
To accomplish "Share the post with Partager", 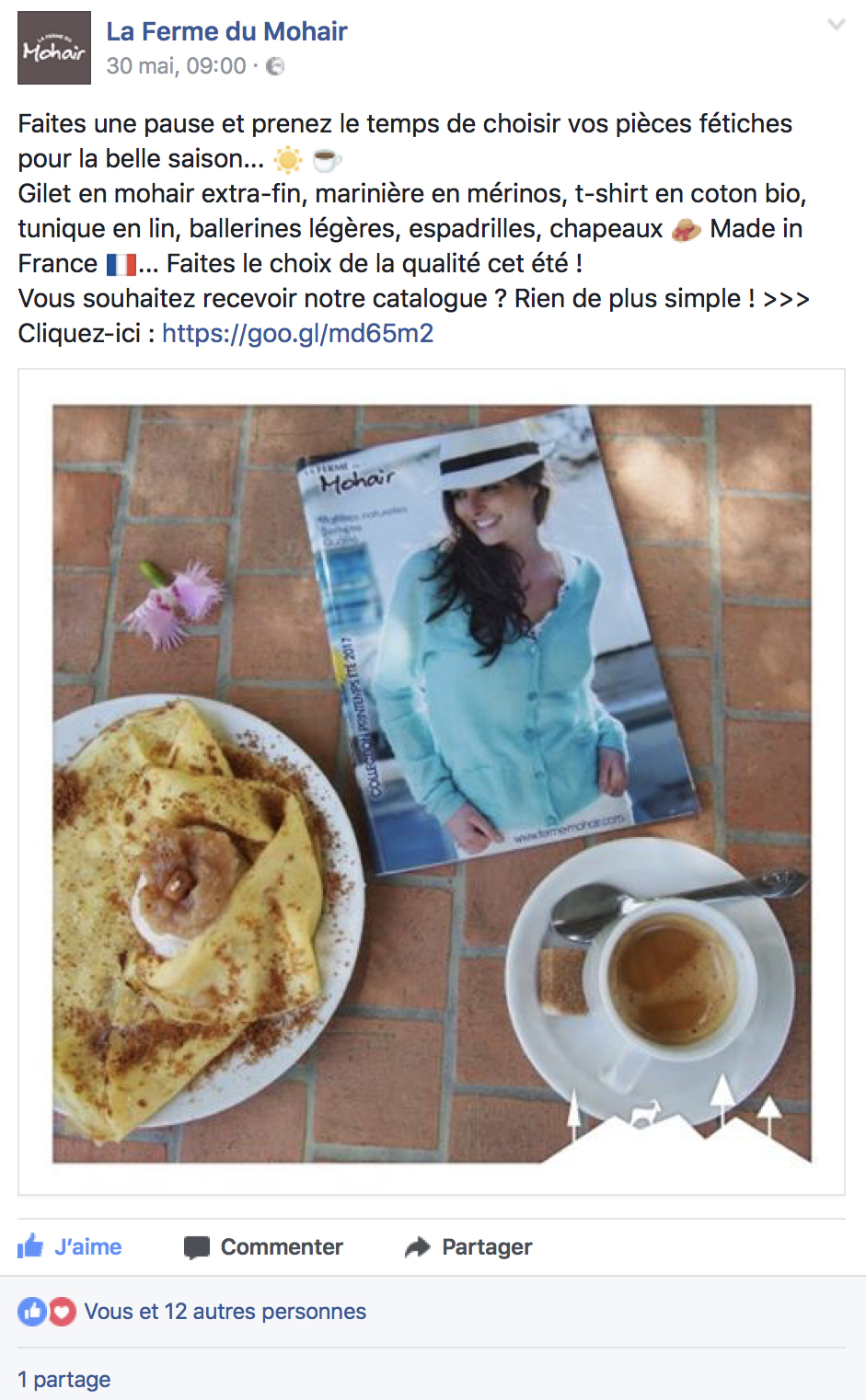I will click(x=468, y=1246).
